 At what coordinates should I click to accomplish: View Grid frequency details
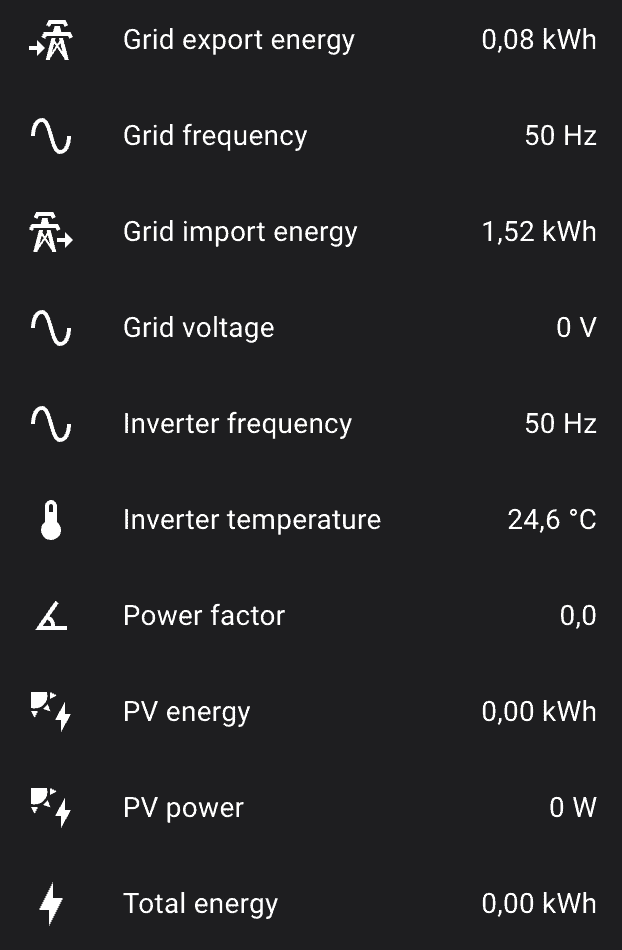214,136
